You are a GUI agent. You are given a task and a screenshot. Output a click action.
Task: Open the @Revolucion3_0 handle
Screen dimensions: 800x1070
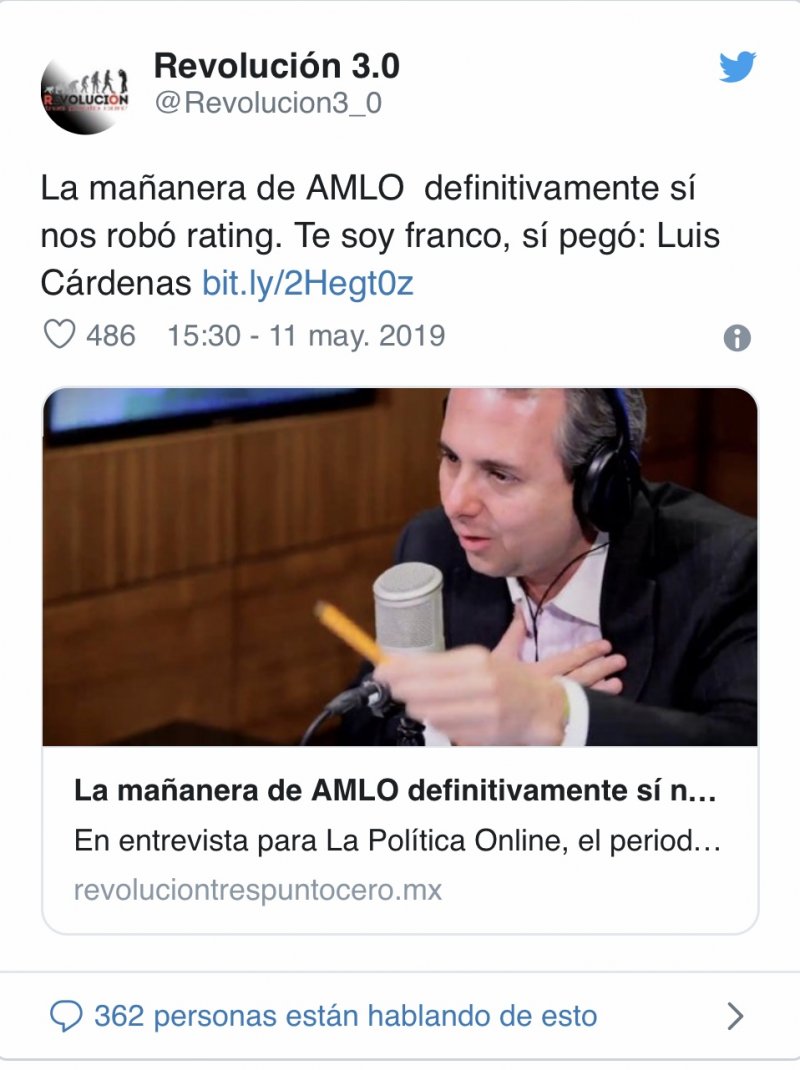(267, 103)
